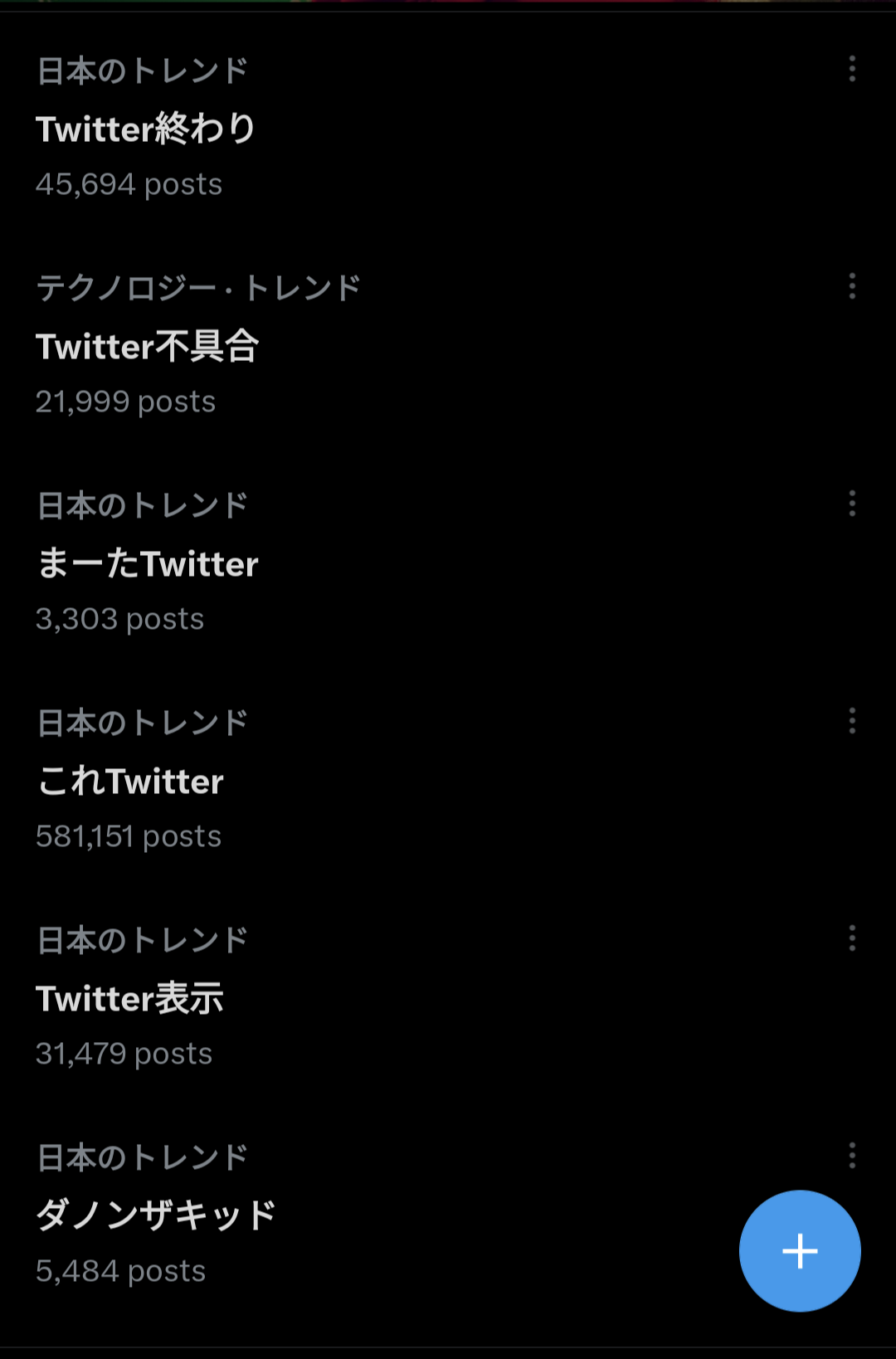Image resolution: width=896 pixels, height=1359 pixels.
Task: Open the Twitter不具合 trend
Action: tap(148, 347)
